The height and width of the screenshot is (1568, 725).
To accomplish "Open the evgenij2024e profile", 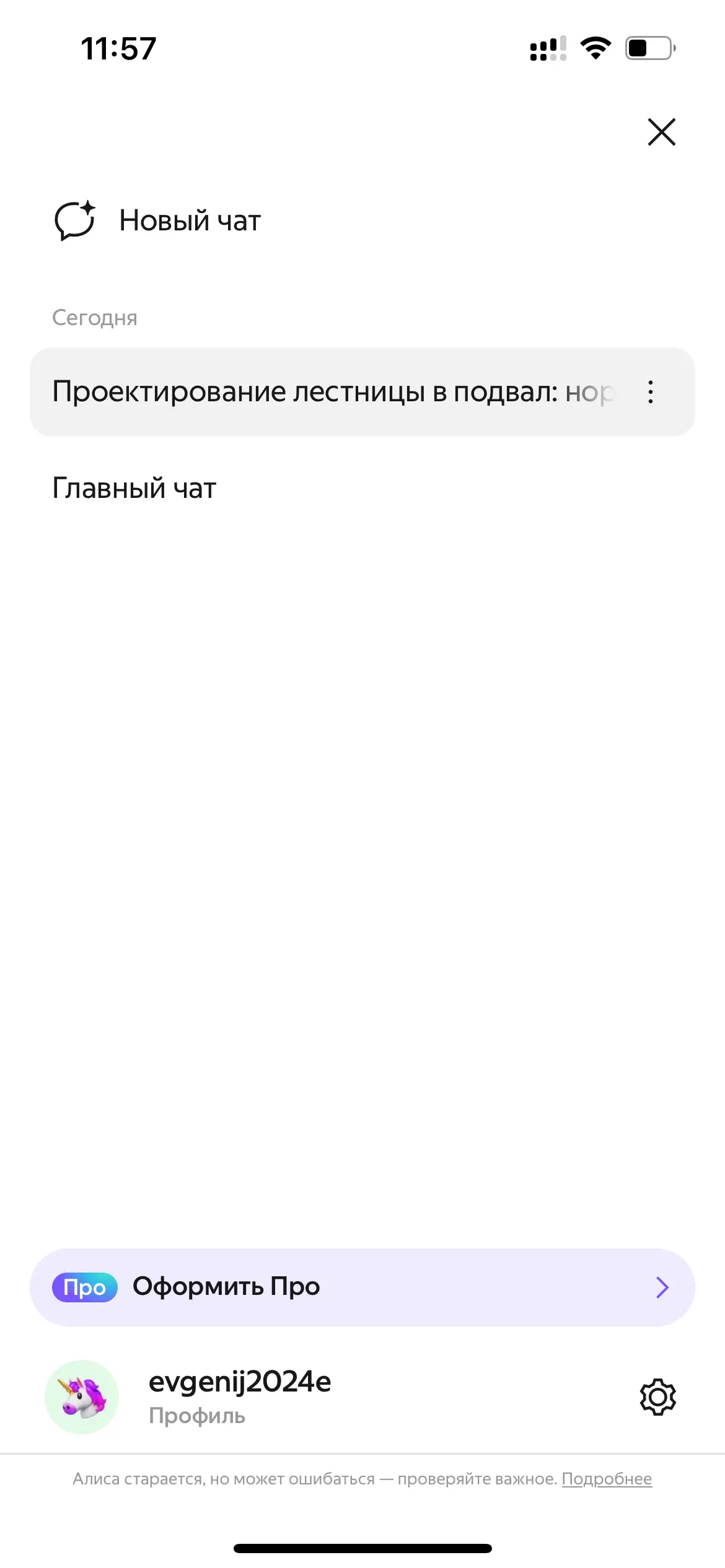I will pos(239,1397).
